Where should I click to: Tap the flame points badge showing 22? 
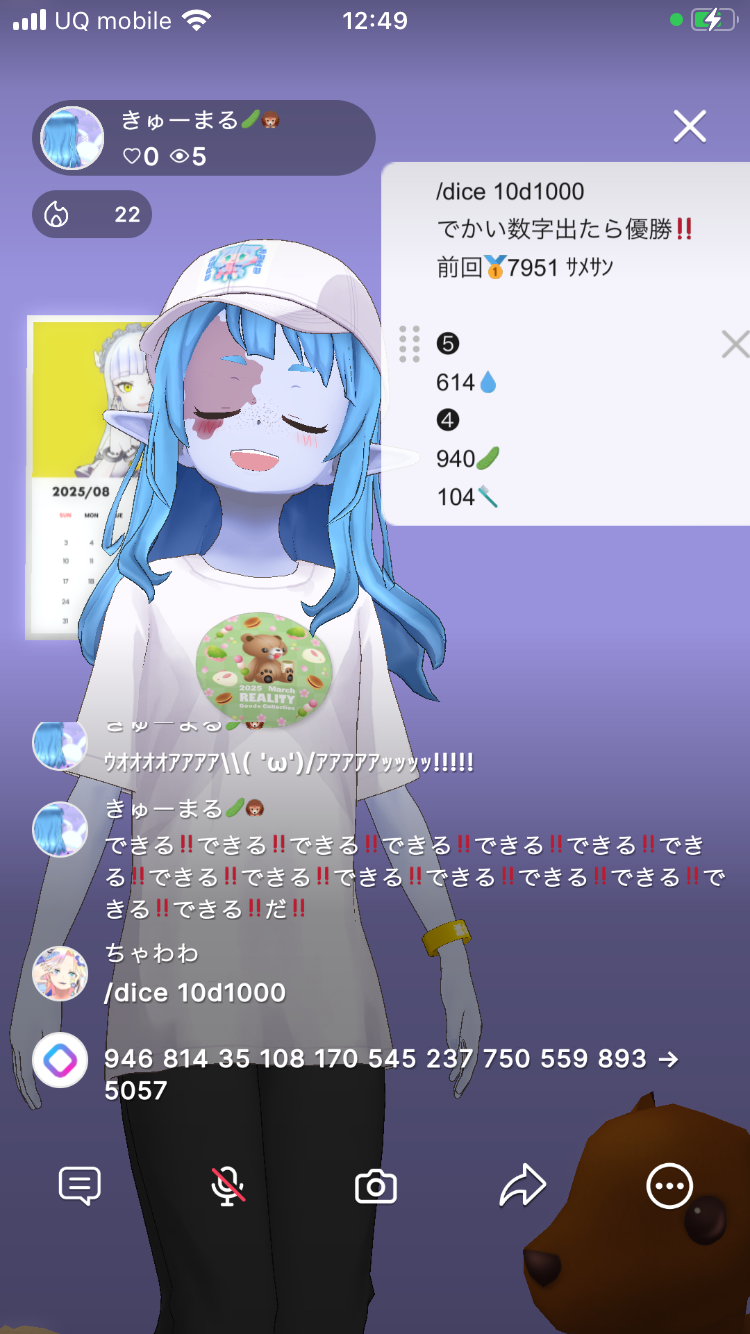tap(92, 215)
